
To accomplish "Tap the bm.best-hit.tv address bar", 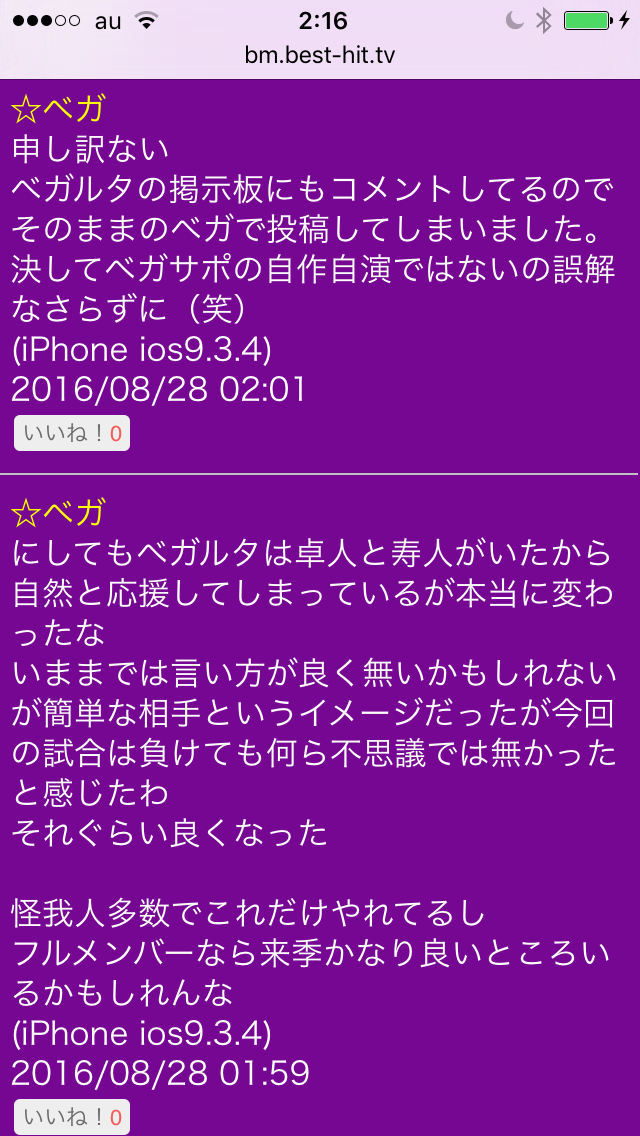I will pos(320,56).
